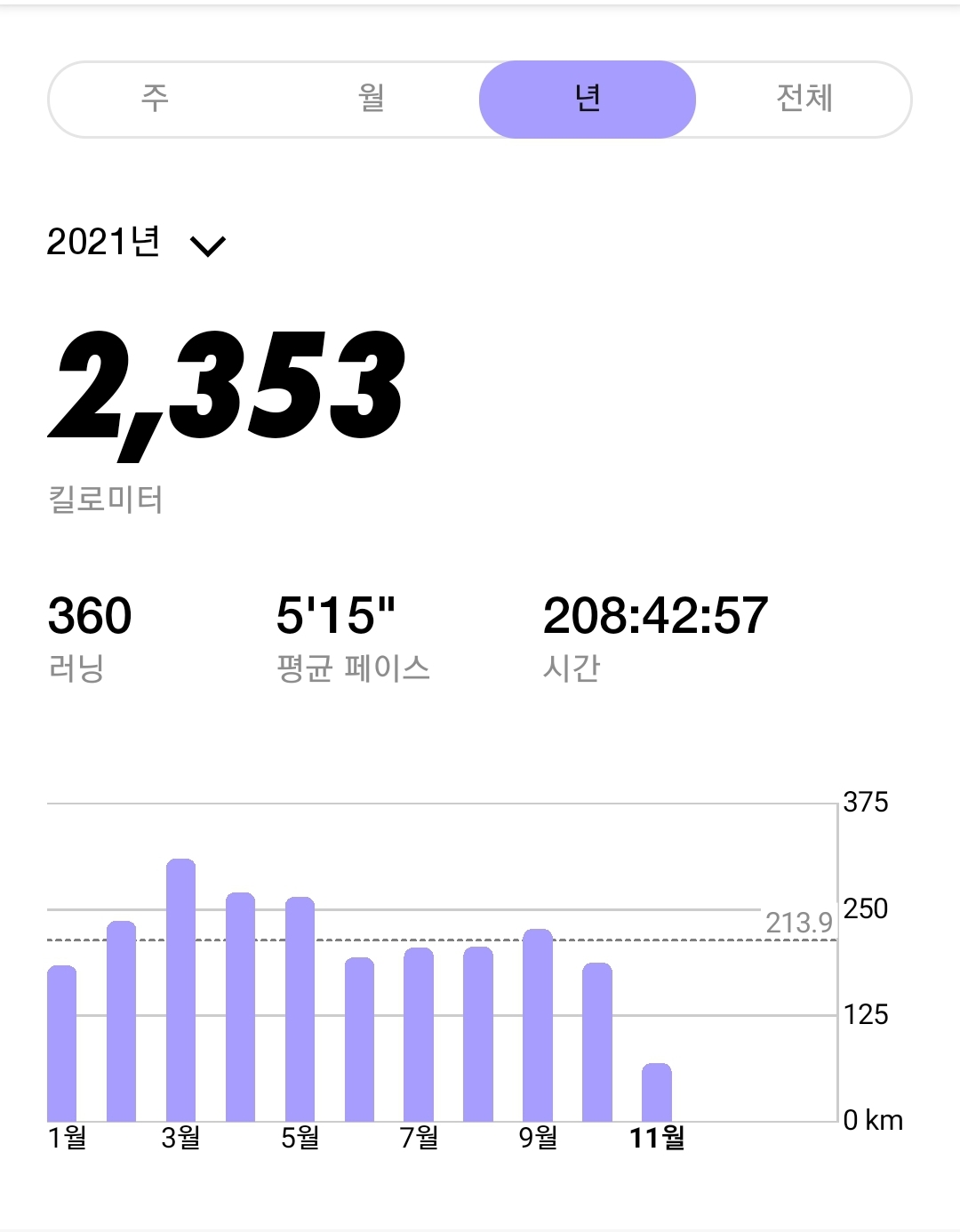The image size is (960, 1232).
Task: Open the 2021년 year dropdown
Action: (137, 243)
